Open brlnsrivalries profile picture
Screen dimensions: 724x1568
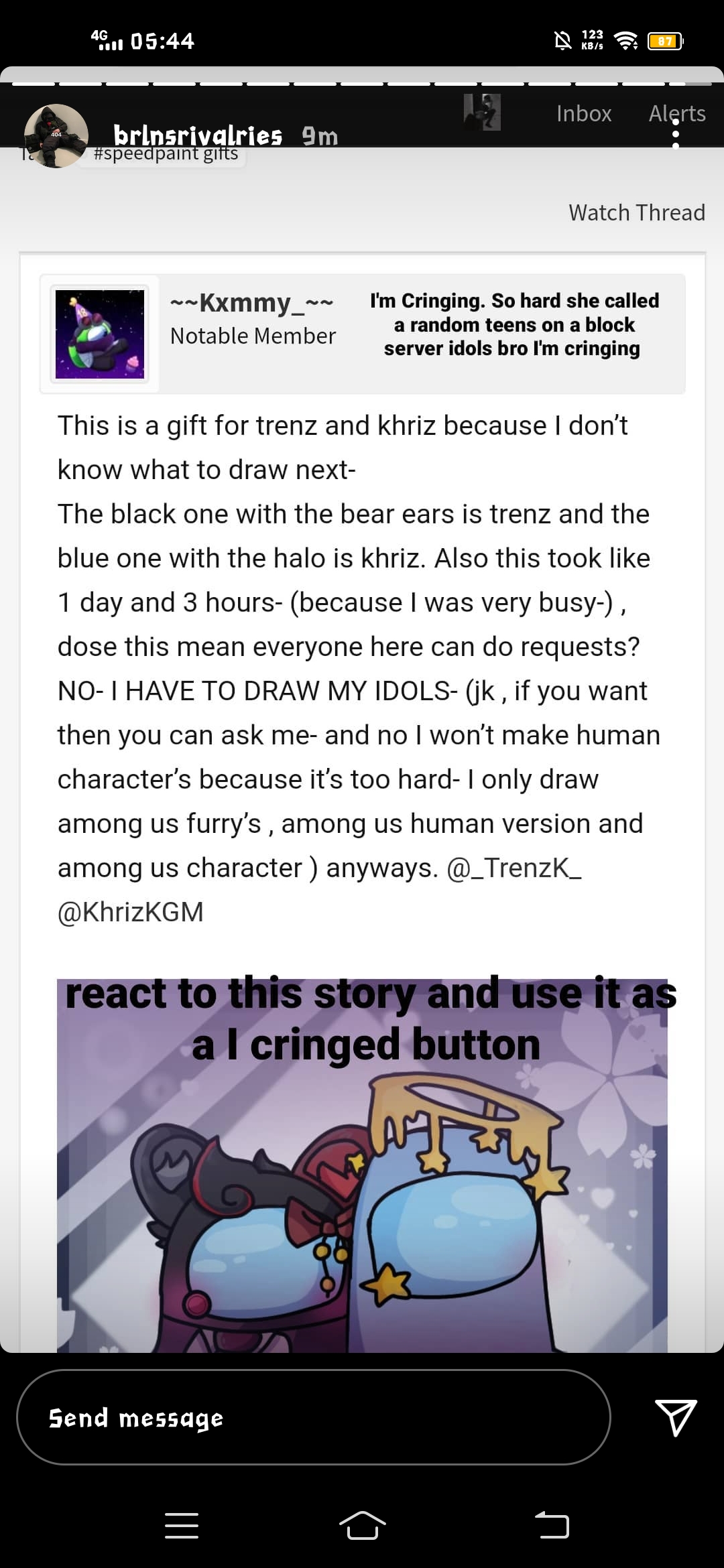pos(56,136)
